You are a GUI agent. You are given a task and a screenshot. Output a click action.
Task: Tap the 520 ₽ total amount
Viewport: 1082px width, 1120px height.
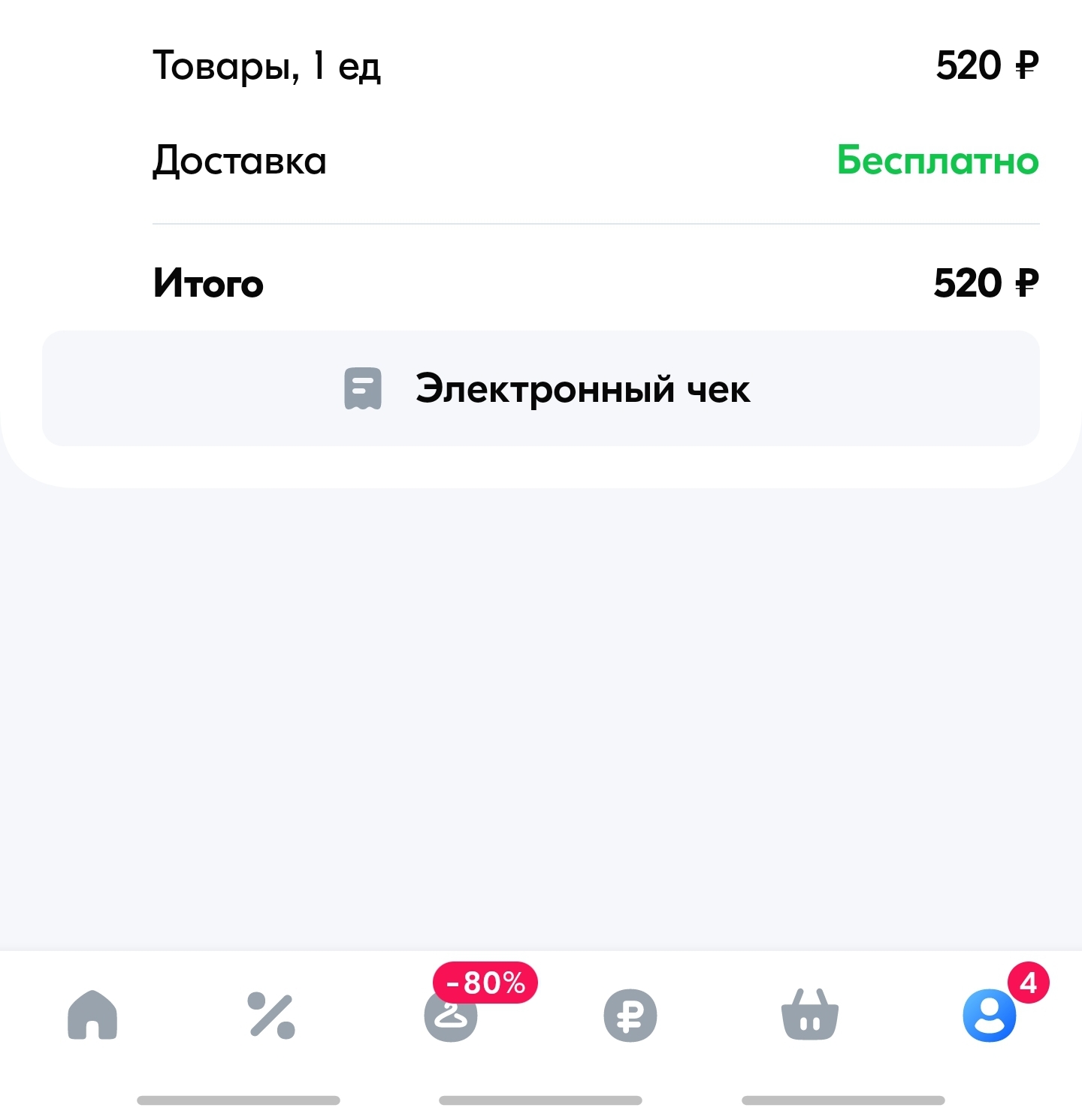pyautogui.click(x=986, y=283)
